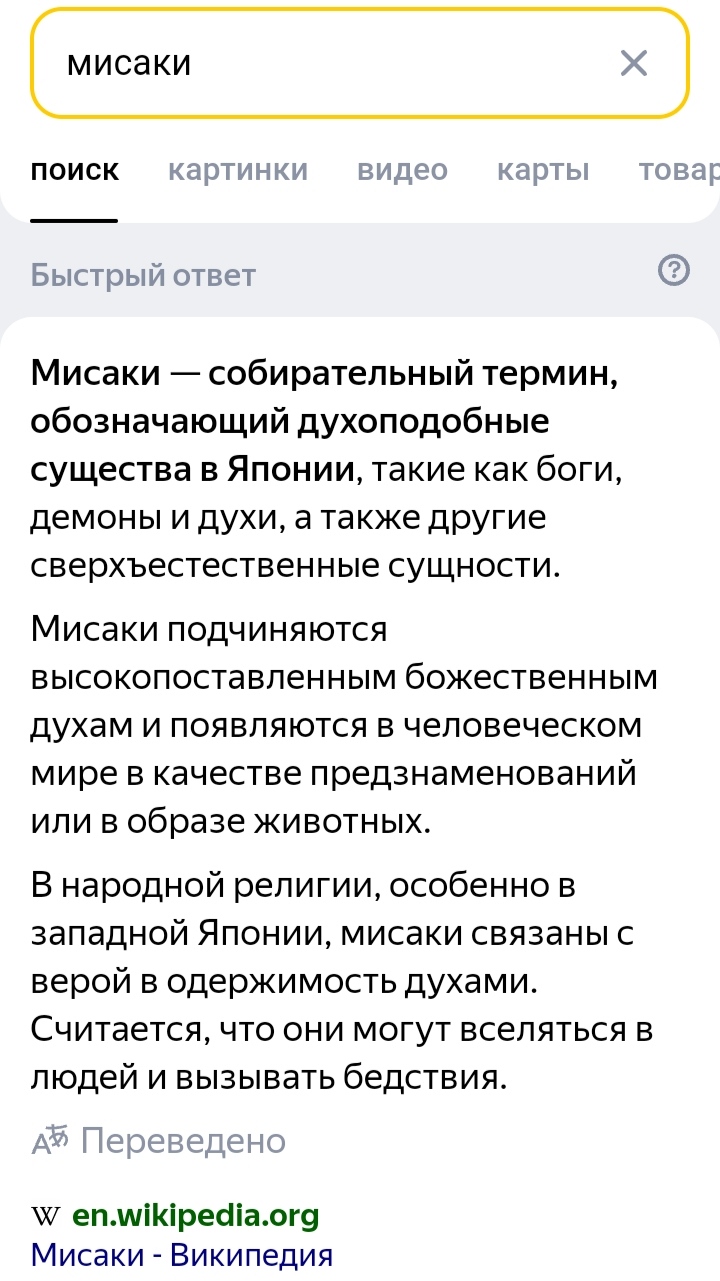Open the en.wikipedia.org source link

195,1216
